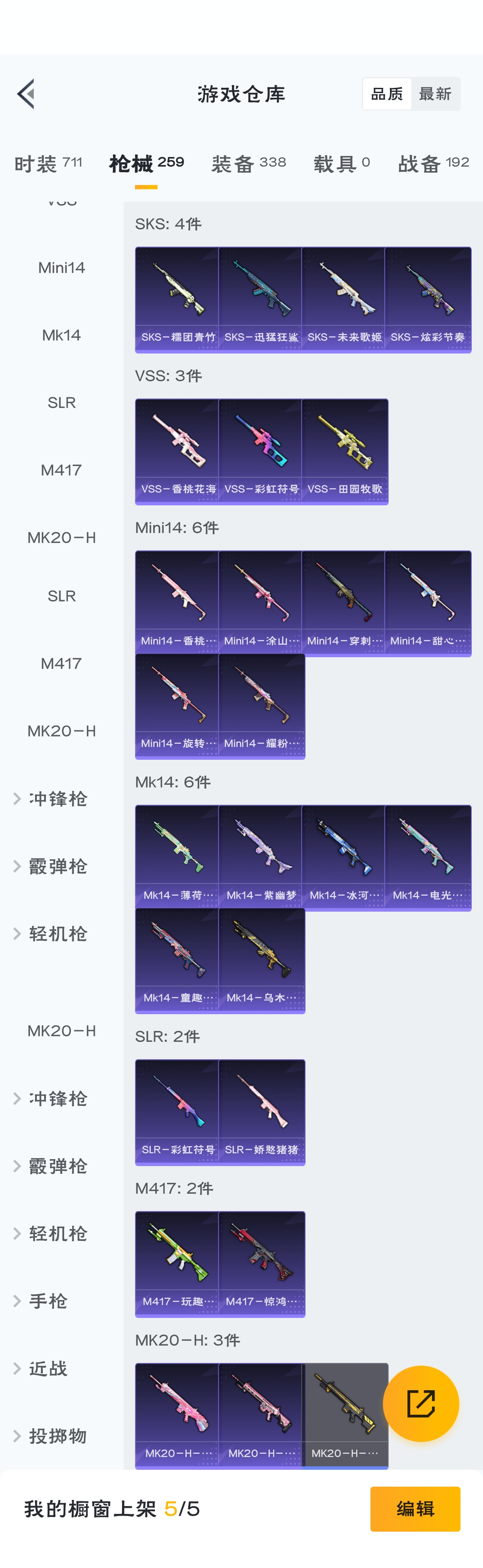Sort by 品质
The image size is (483, 1568).
pos(387,94)
